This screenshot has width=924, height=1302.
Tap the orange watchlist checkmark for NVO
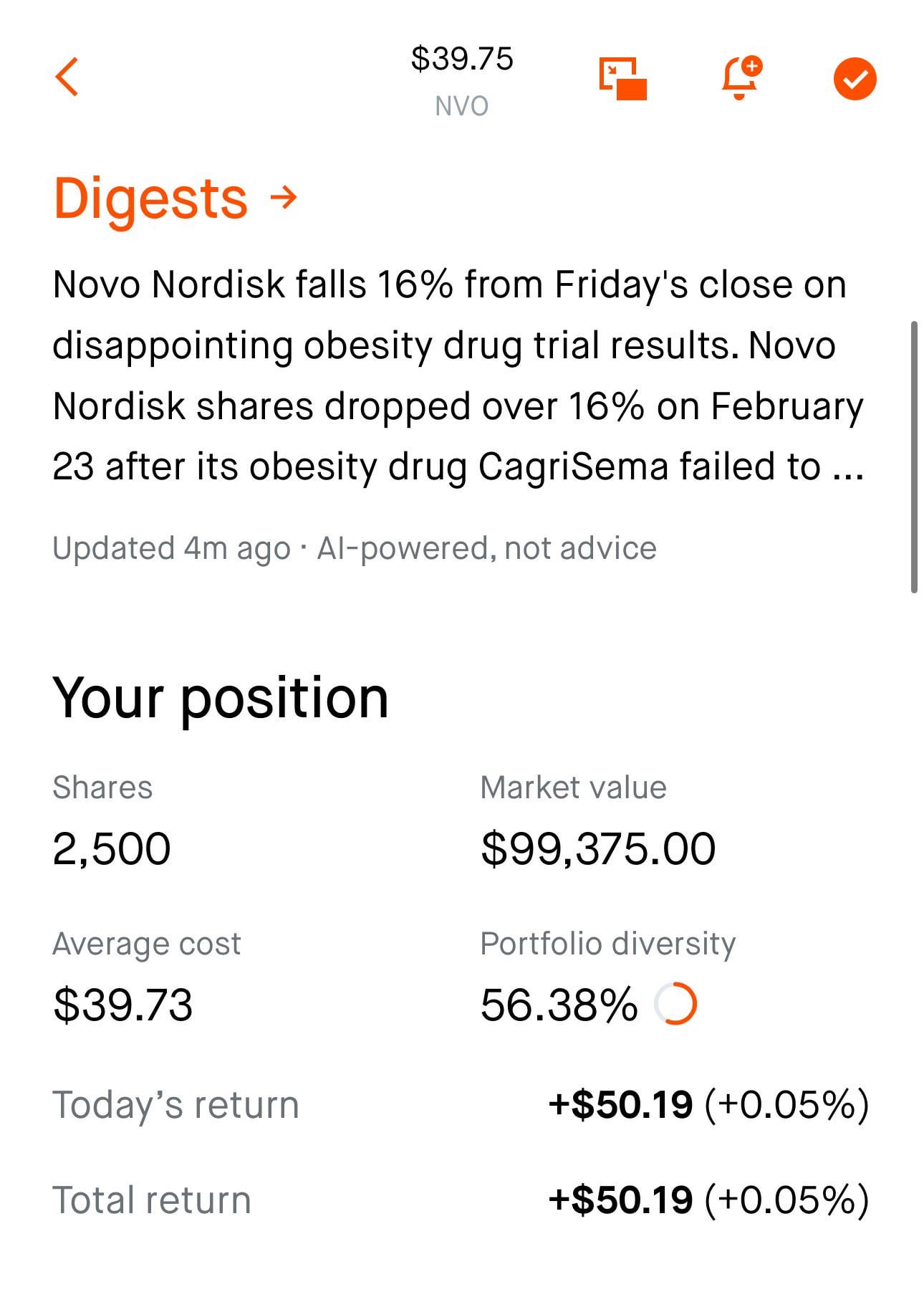pos(855,78)
